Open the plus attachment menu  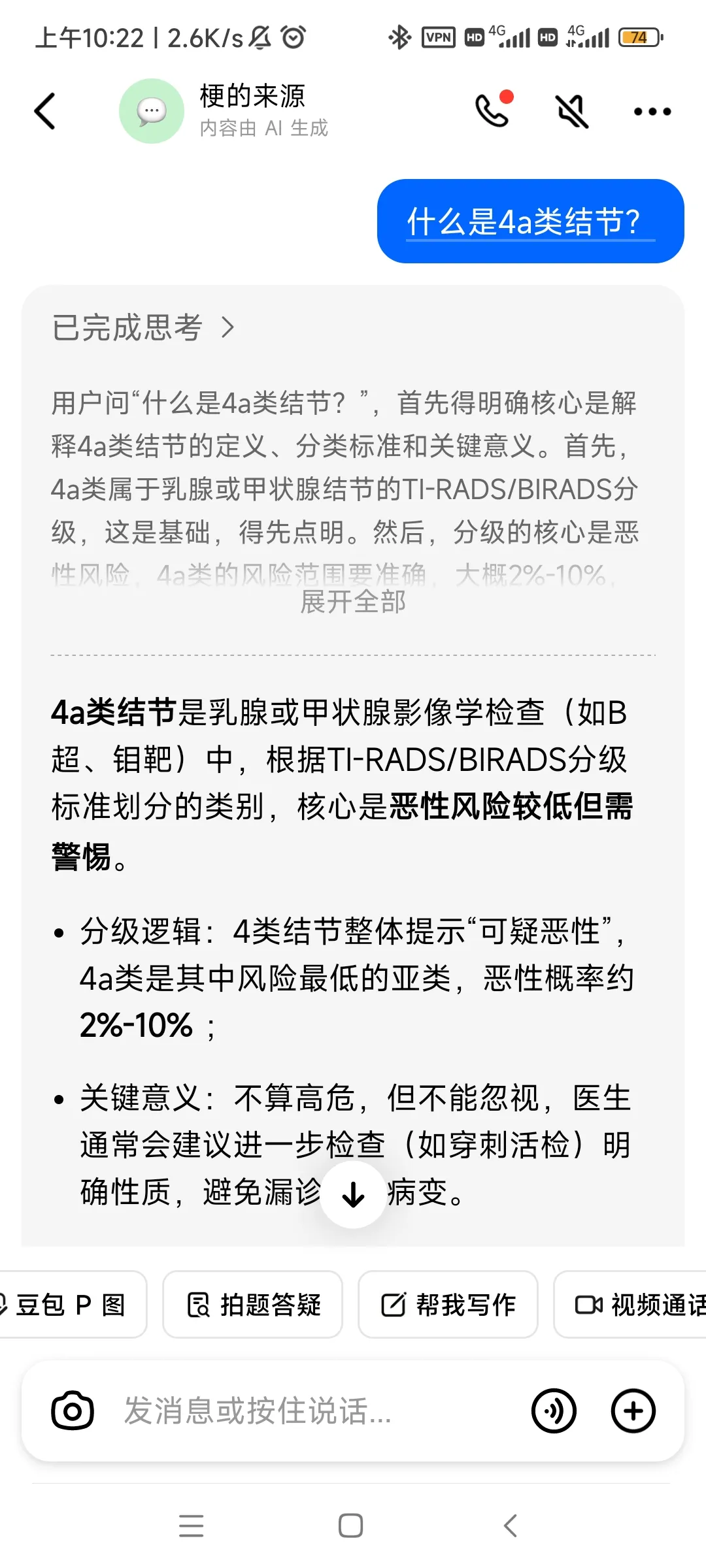tap(633, 1411)
